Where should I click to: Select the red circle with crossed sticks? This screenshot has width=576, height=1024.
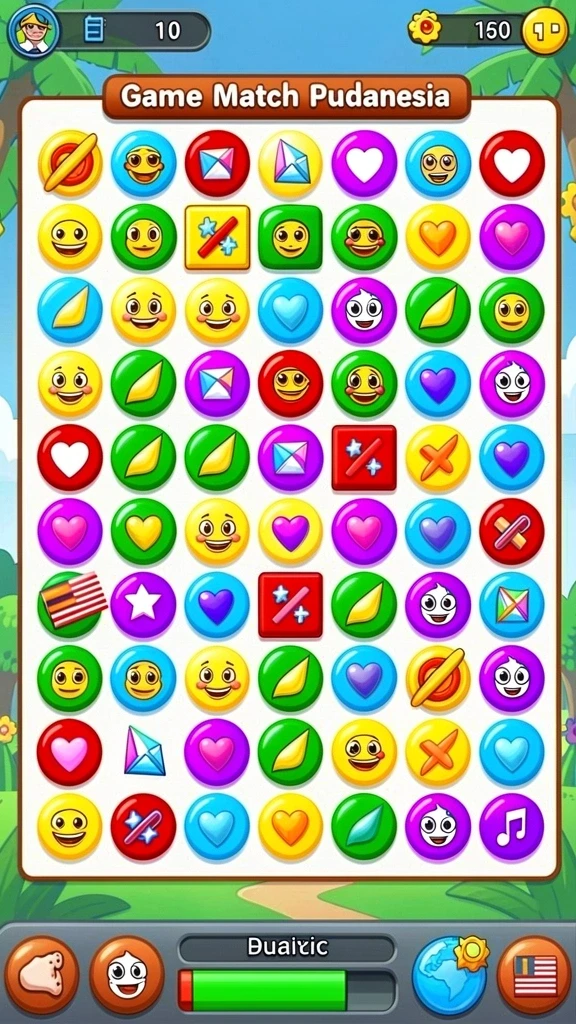click(x=511, y=531)
